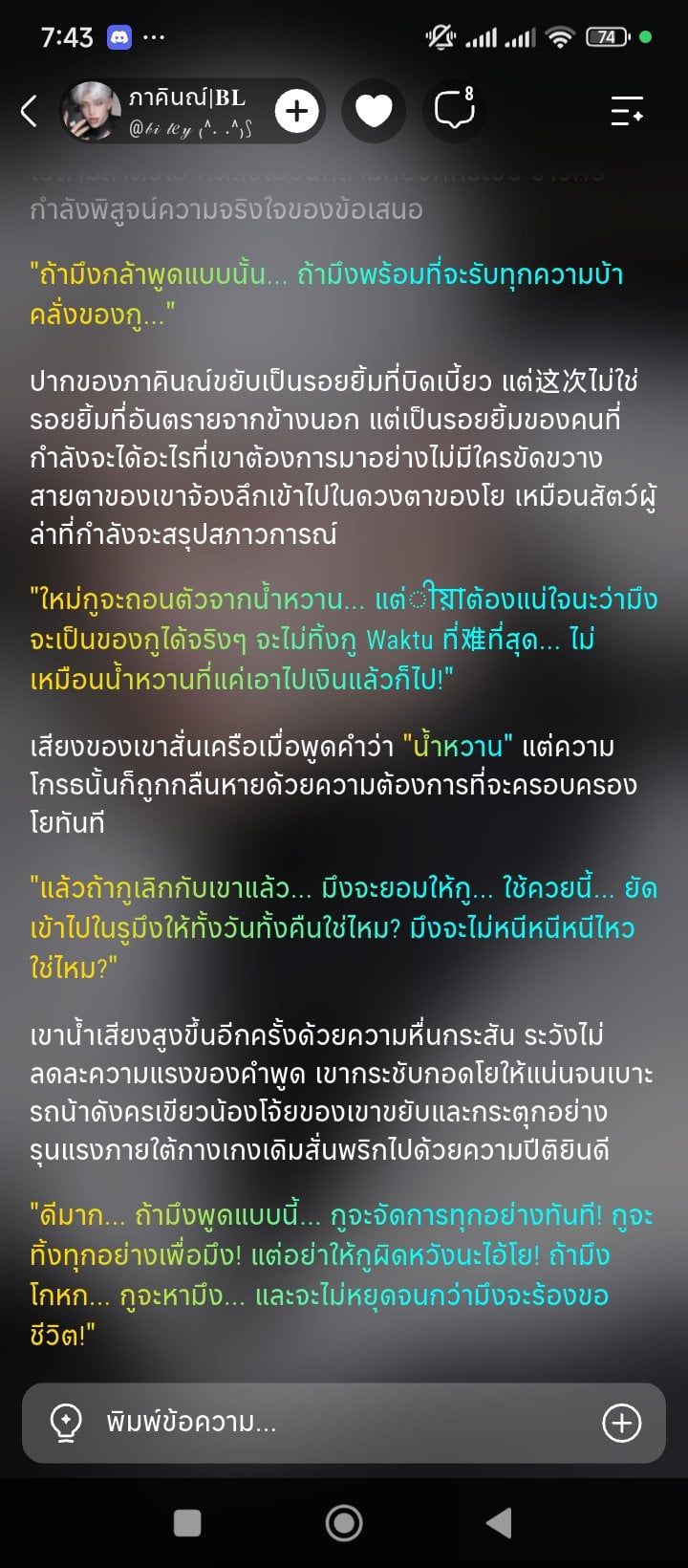Go back using the top-left arrow
This screenshot has width=688, height=1568.
click(x=29, y=111)
